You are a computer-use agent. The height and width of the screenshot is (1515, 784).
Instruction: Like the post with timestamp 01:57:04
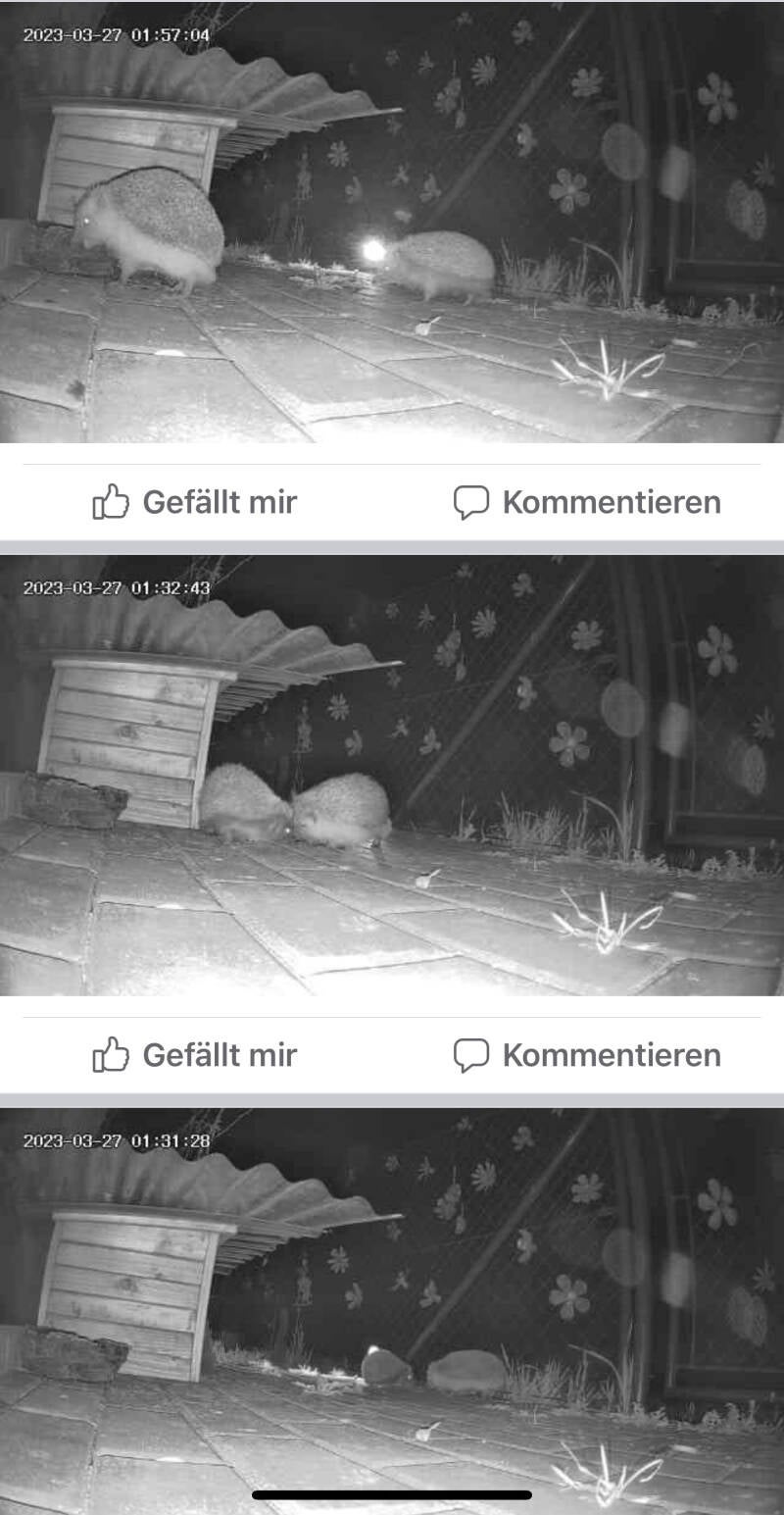(194, 502)
